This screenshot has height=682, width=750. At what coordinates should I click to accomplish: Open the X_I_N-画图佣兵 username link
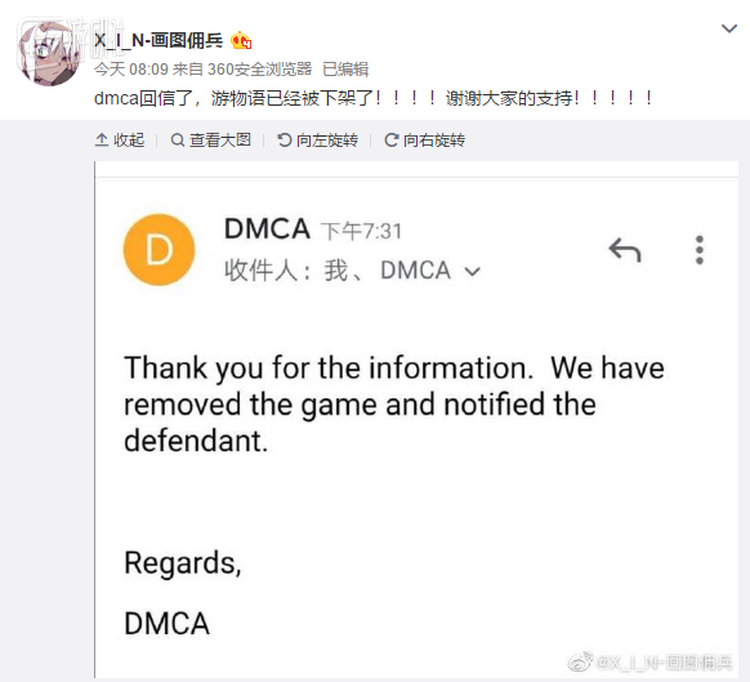coord(160,41)
